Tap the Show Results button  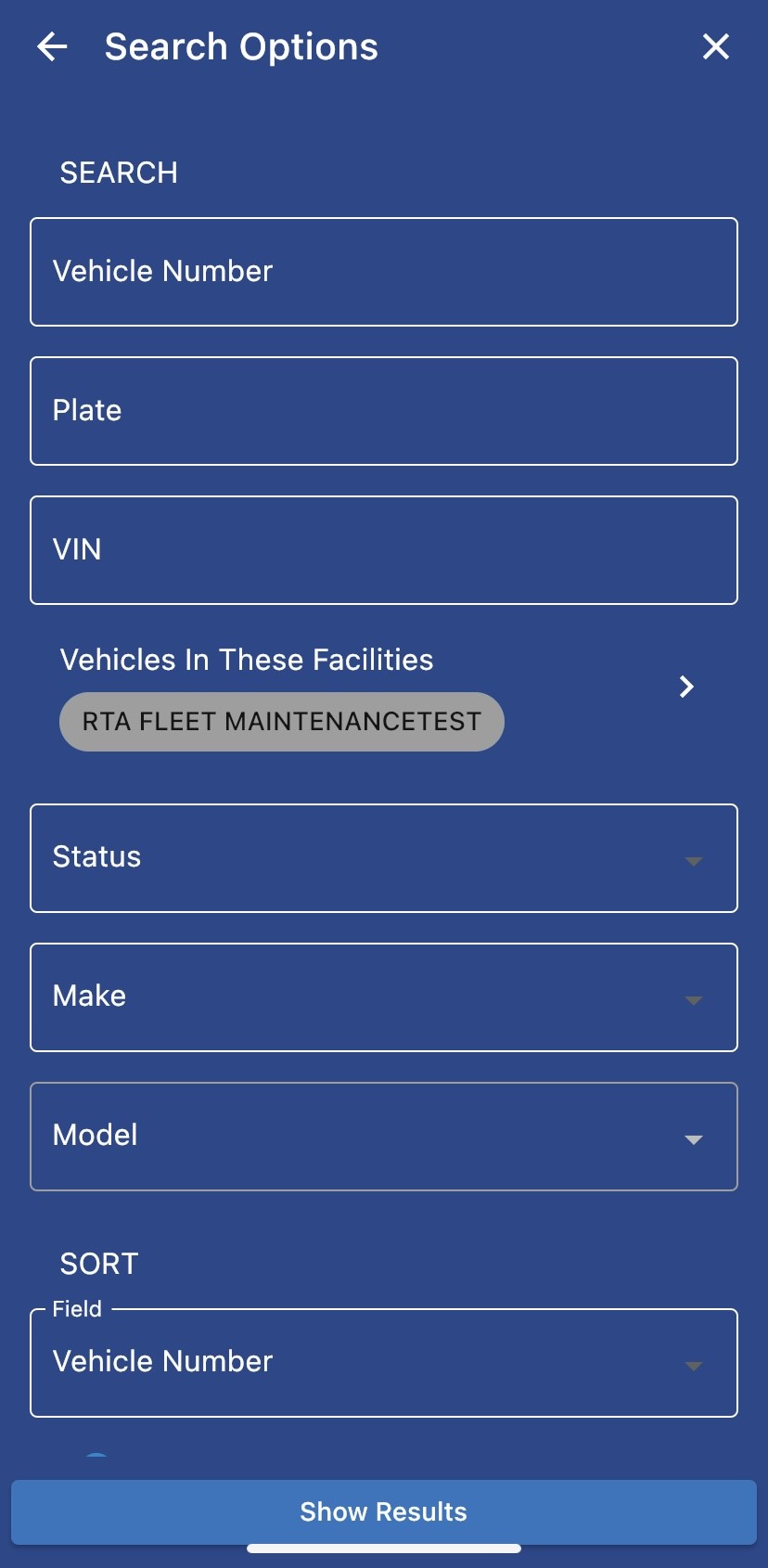[x=383, y=1511]
